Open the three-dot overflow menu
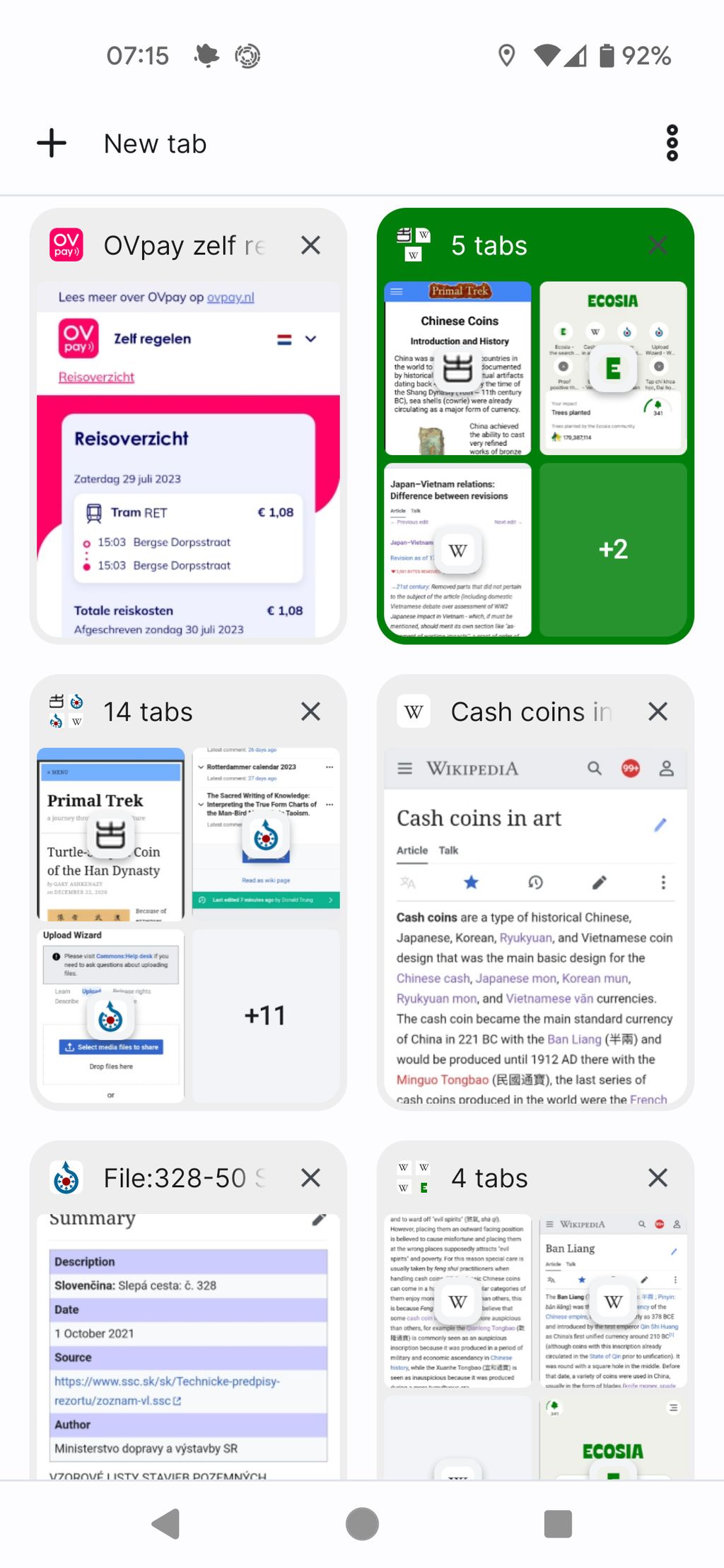Image resolution: width=724 pixels, height=1568 pixels. [672, 143]
